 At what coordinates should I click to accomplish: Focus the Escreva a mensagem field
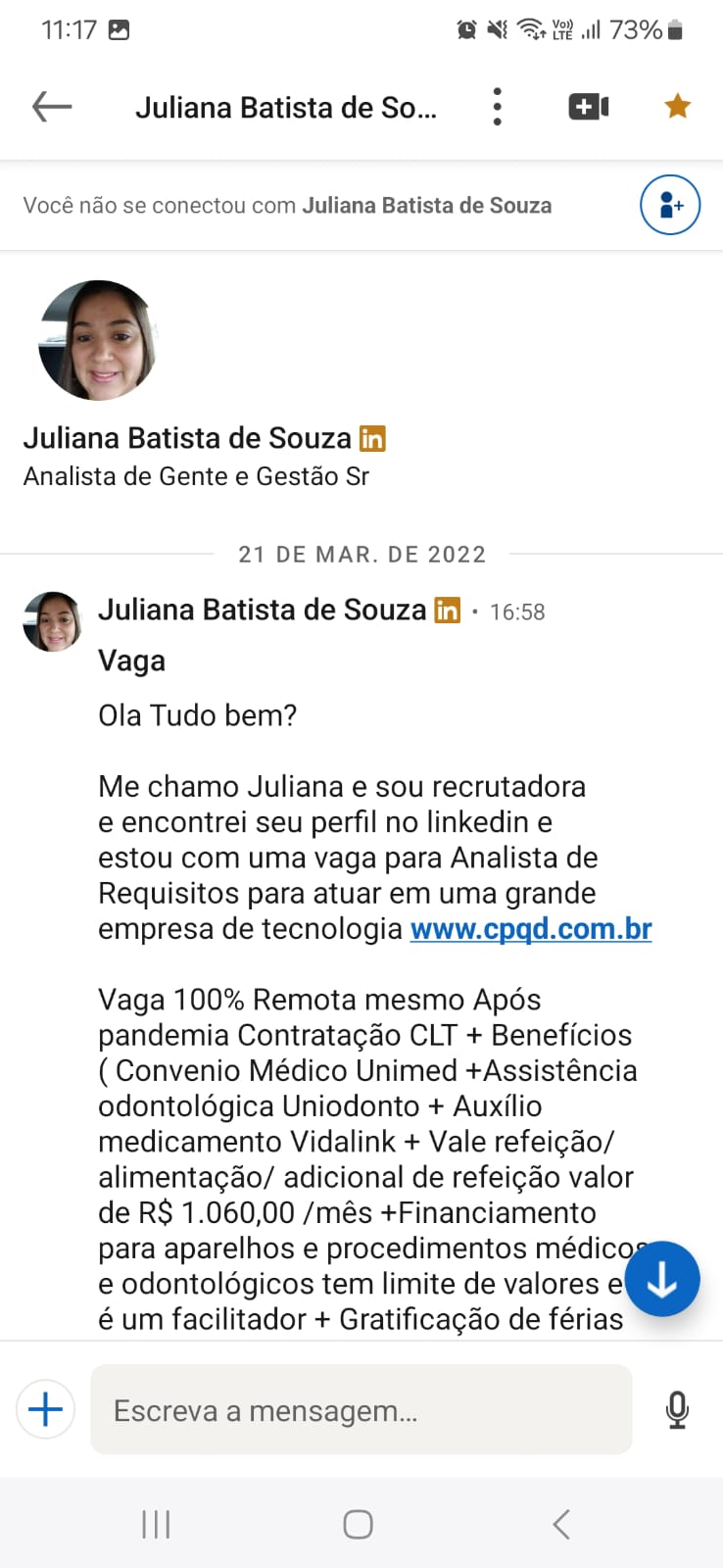tap(361, 1410)
